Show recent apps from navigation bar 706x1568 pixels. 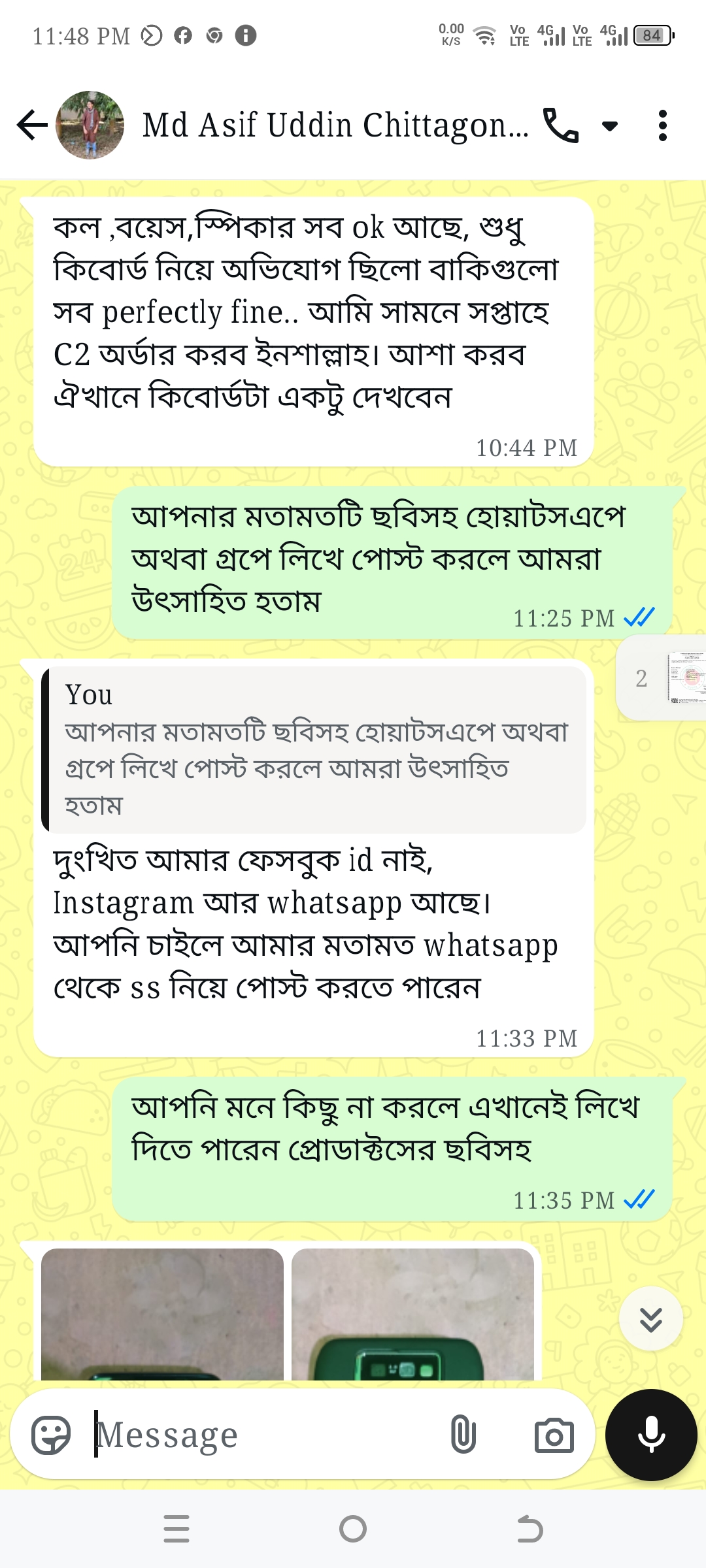coord(176,1529)
